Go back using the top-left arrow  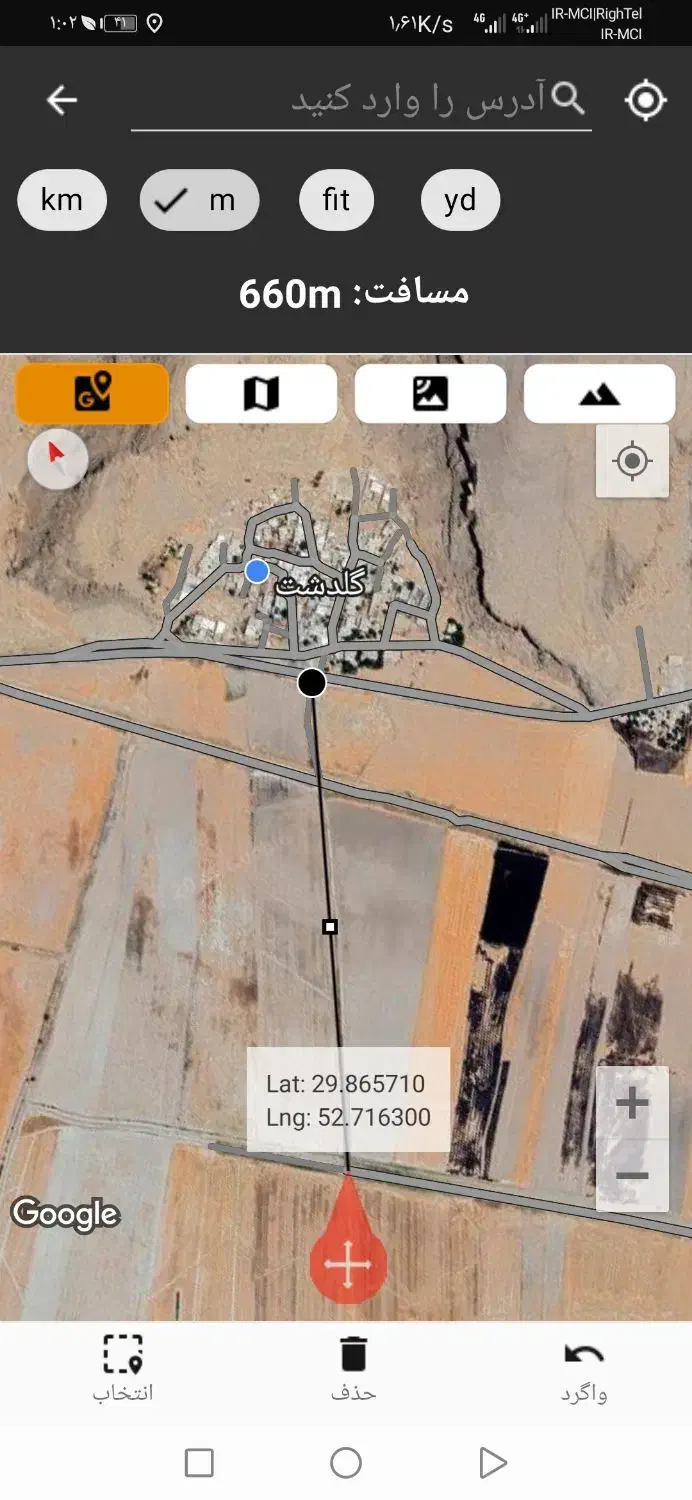click(62, 100)
